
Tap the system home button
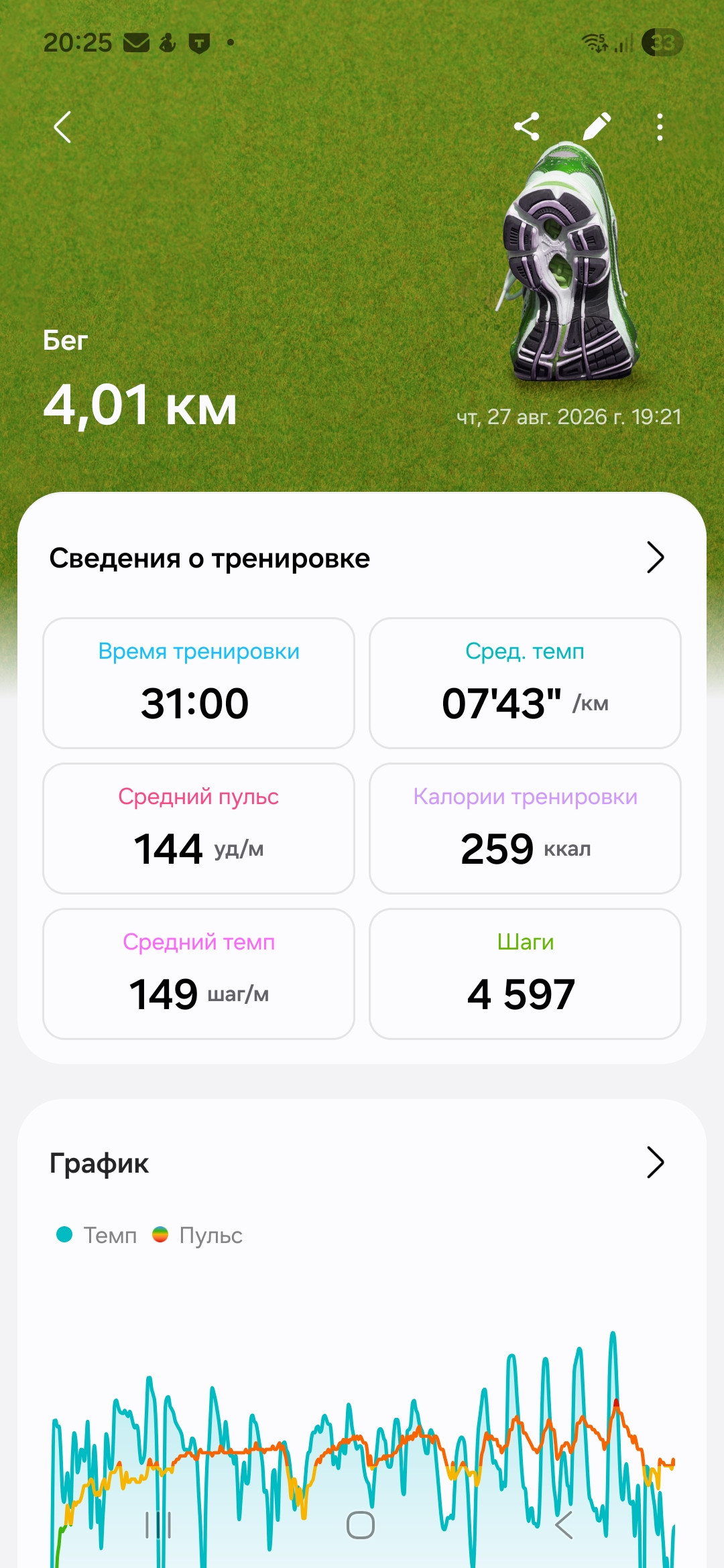point(361,1526)
